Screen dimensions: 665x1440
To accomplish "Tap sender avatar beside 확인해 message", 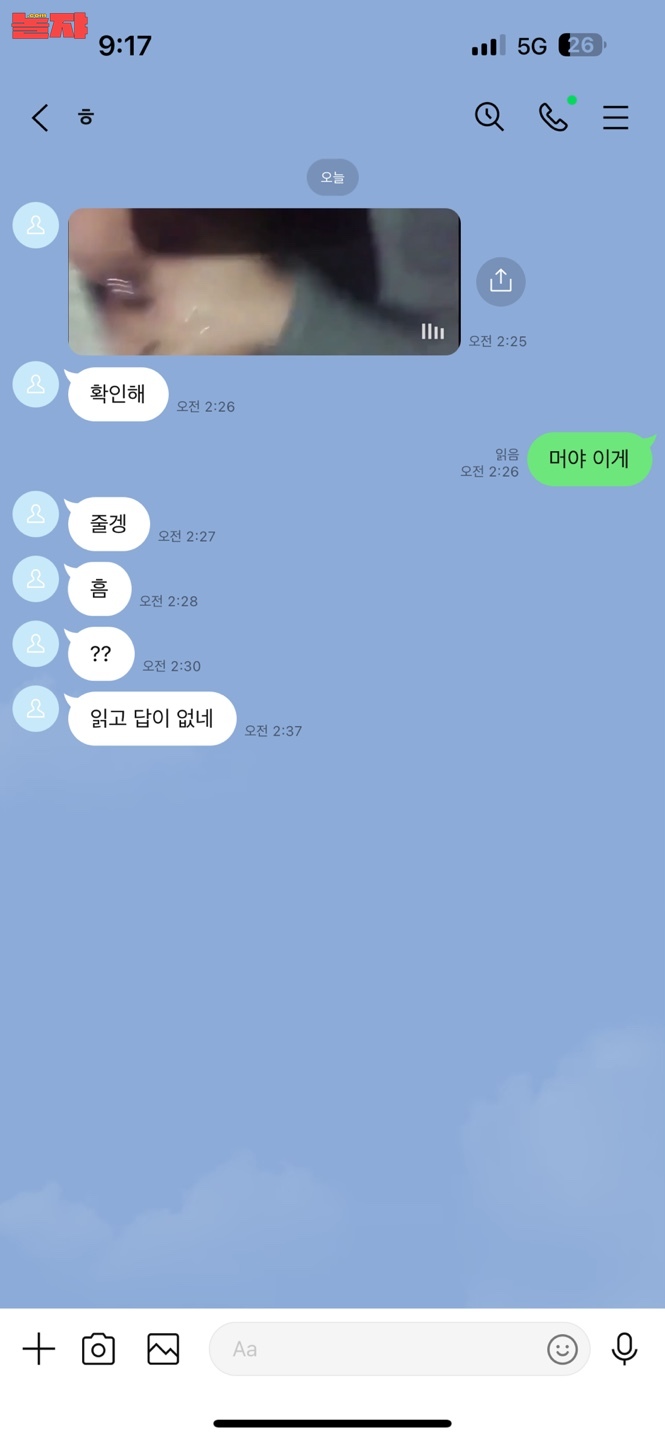I will pyautogui.click(x=36, y=385).
